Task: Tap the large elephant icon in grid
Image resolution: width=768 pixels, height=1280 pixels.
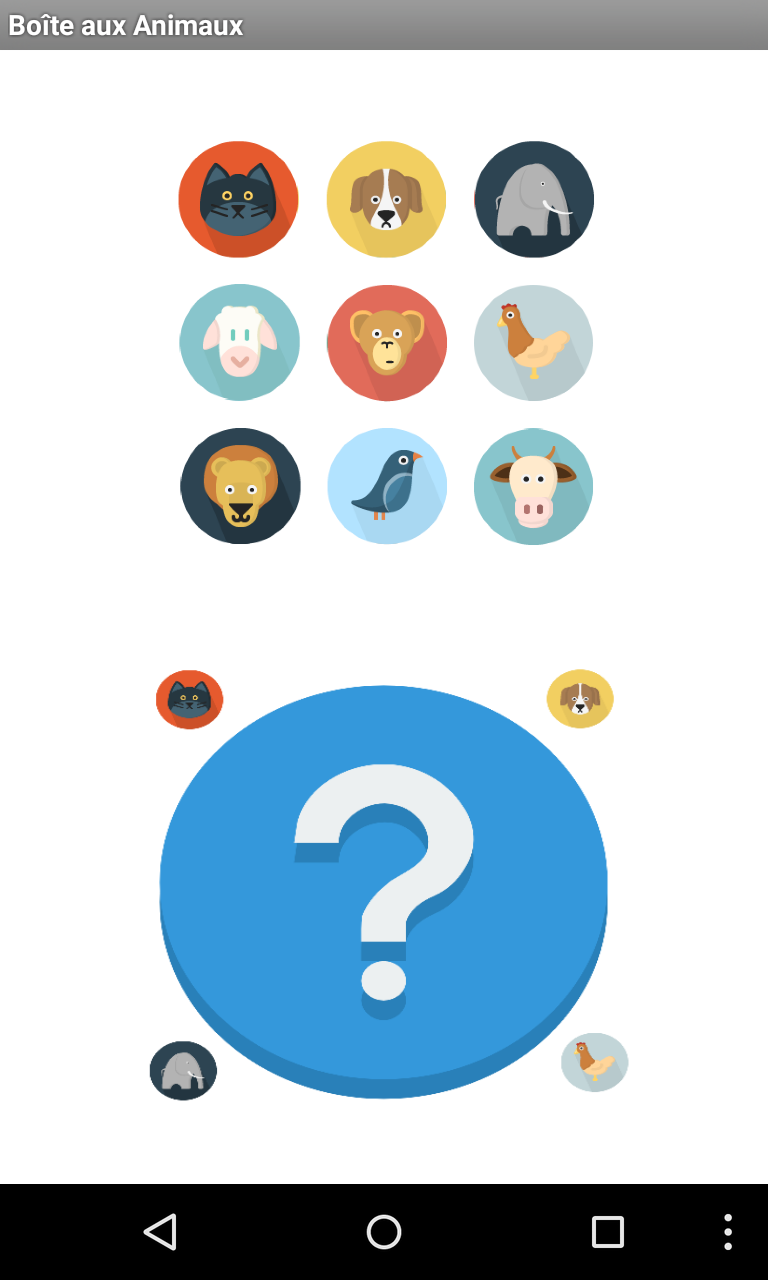Action: [534, 200]
